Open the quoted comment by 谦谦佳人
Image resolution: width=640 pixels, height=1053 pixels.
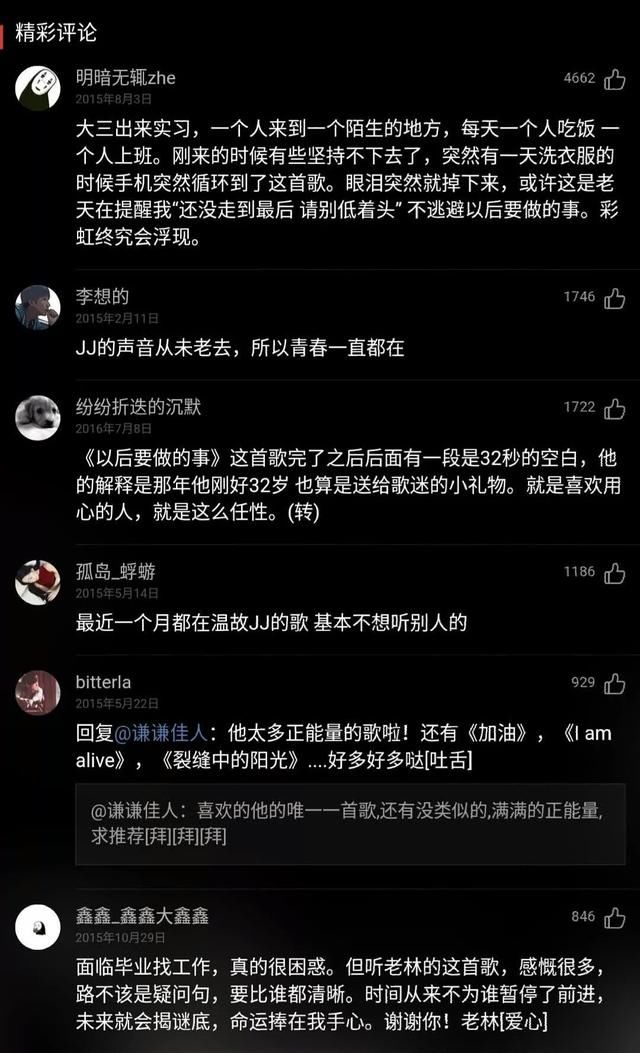pos(350,824)
